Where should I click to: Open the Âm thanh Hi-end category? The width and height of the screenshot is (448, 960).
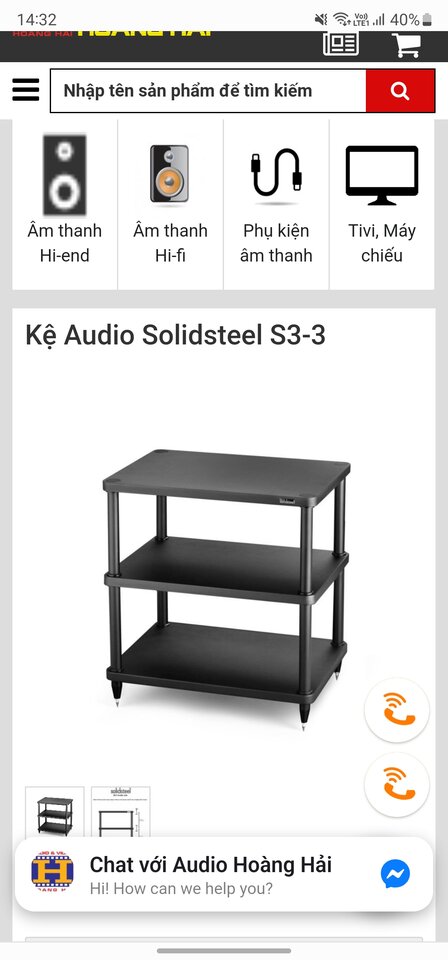click(64, 204)
